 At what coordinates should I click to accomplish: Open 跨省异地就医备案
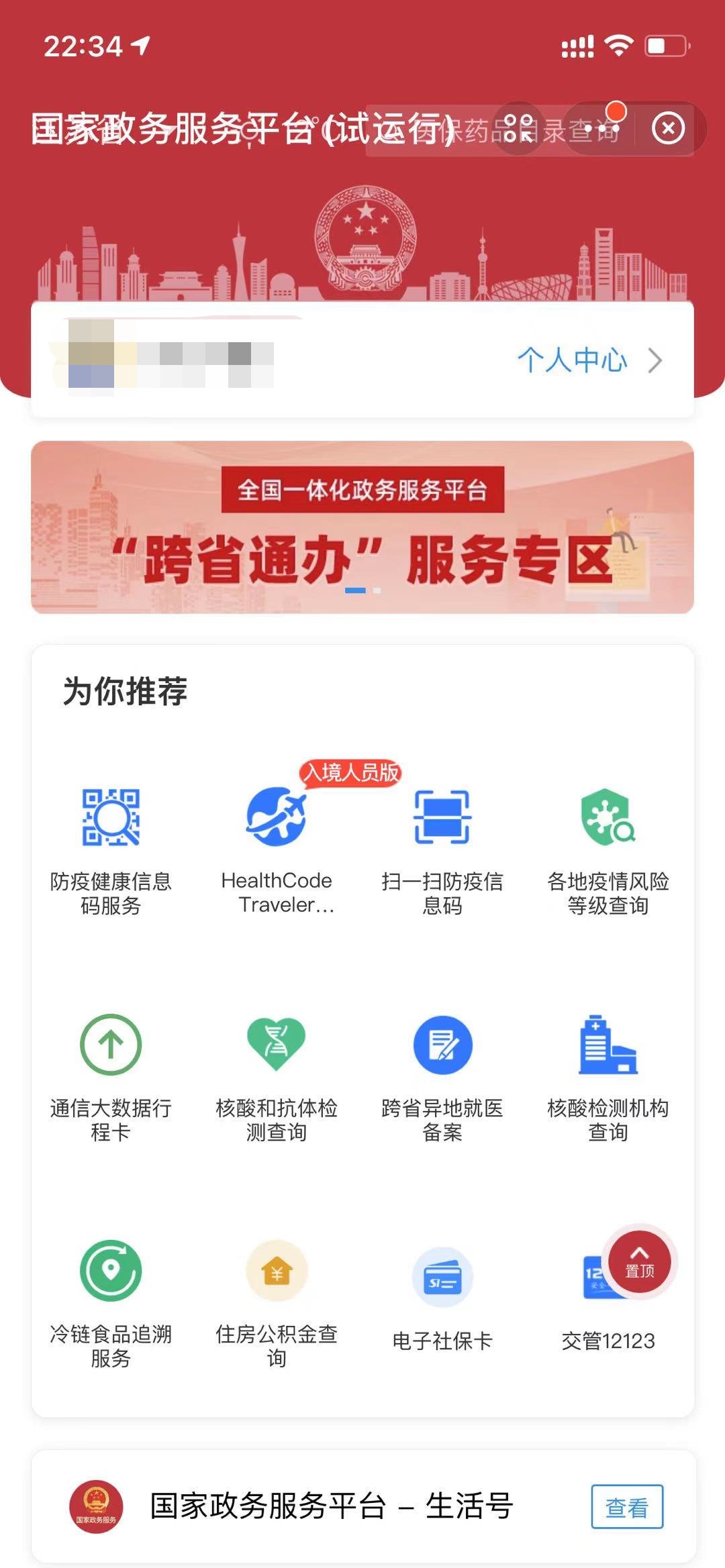(442, 1075)
